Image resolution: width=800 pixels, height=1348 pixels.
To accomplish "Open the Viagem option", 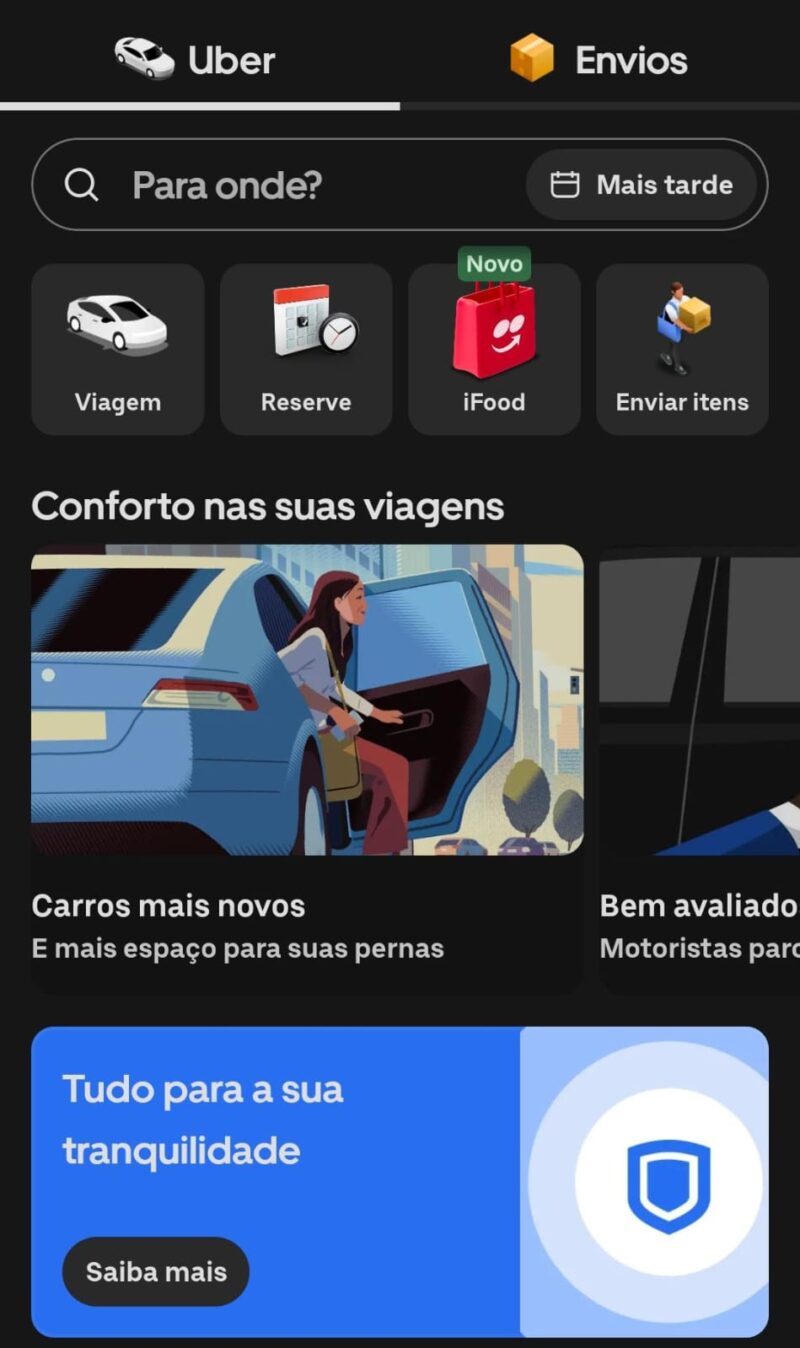I will point(118,350).
